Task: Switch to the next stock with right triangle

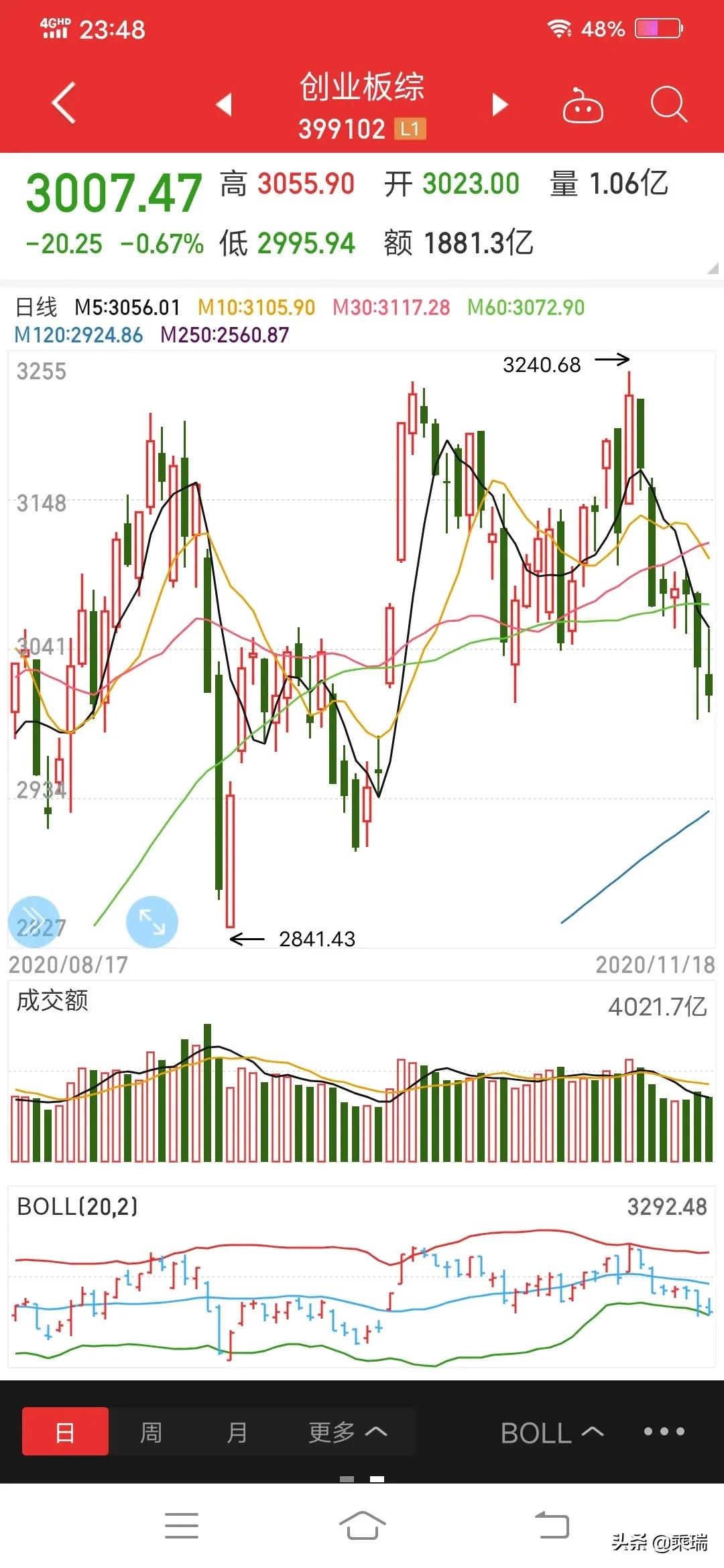Action: click(x=500, y=105)
